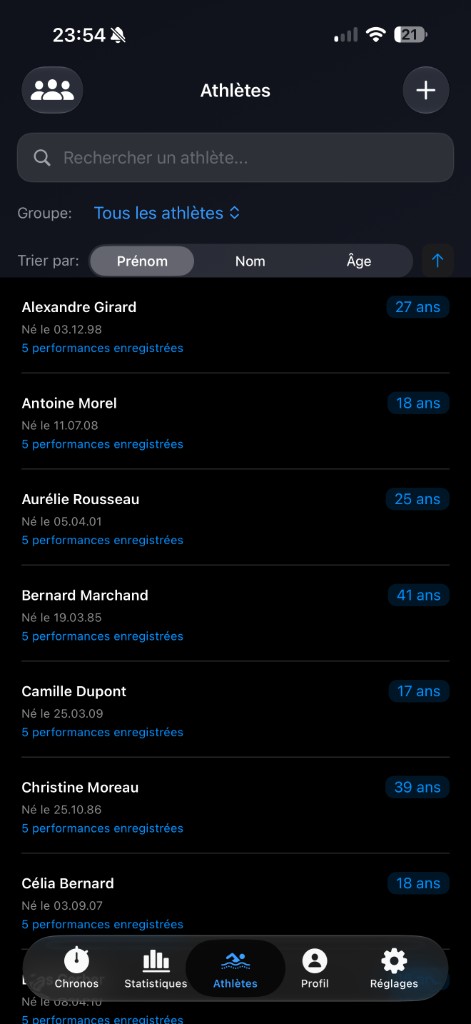Open the Tous les athlètes group picker
This screenshot has height=1024, width=471.
(x=167, y=213)
